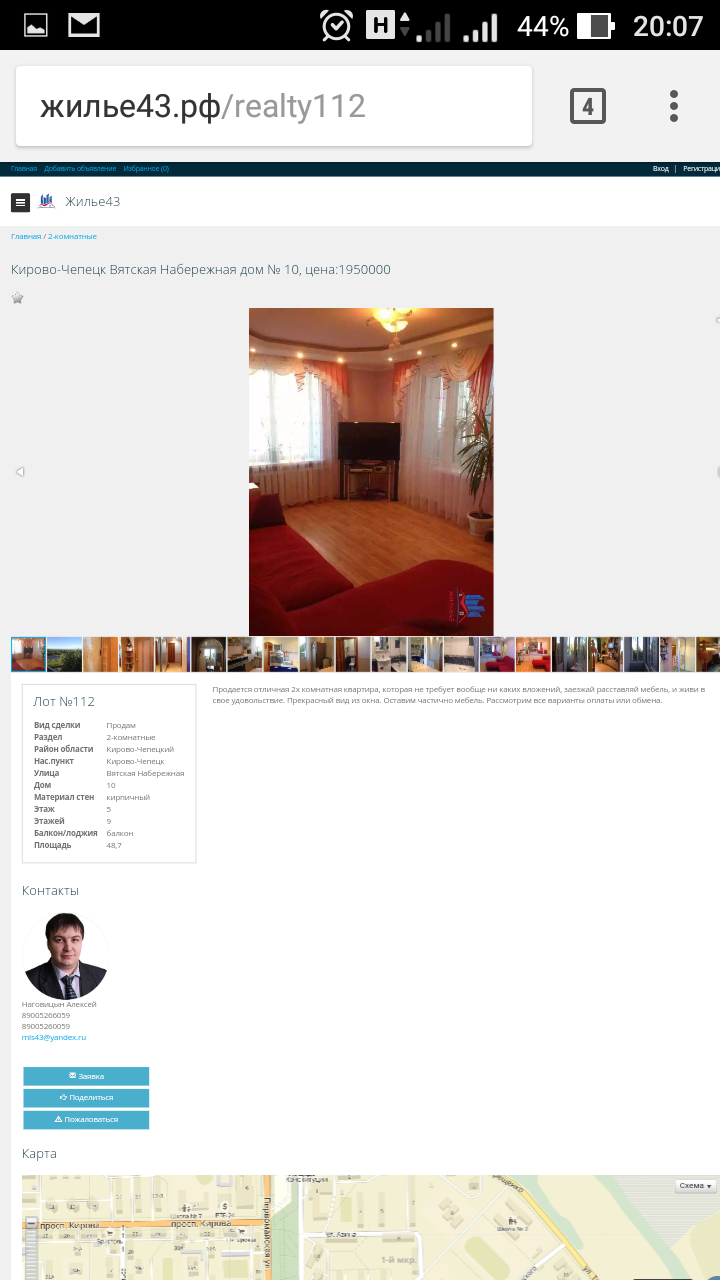This screenshot has width=720, height=1280.
Task: Go to the Главная top link
Action: tap(24, 169)
